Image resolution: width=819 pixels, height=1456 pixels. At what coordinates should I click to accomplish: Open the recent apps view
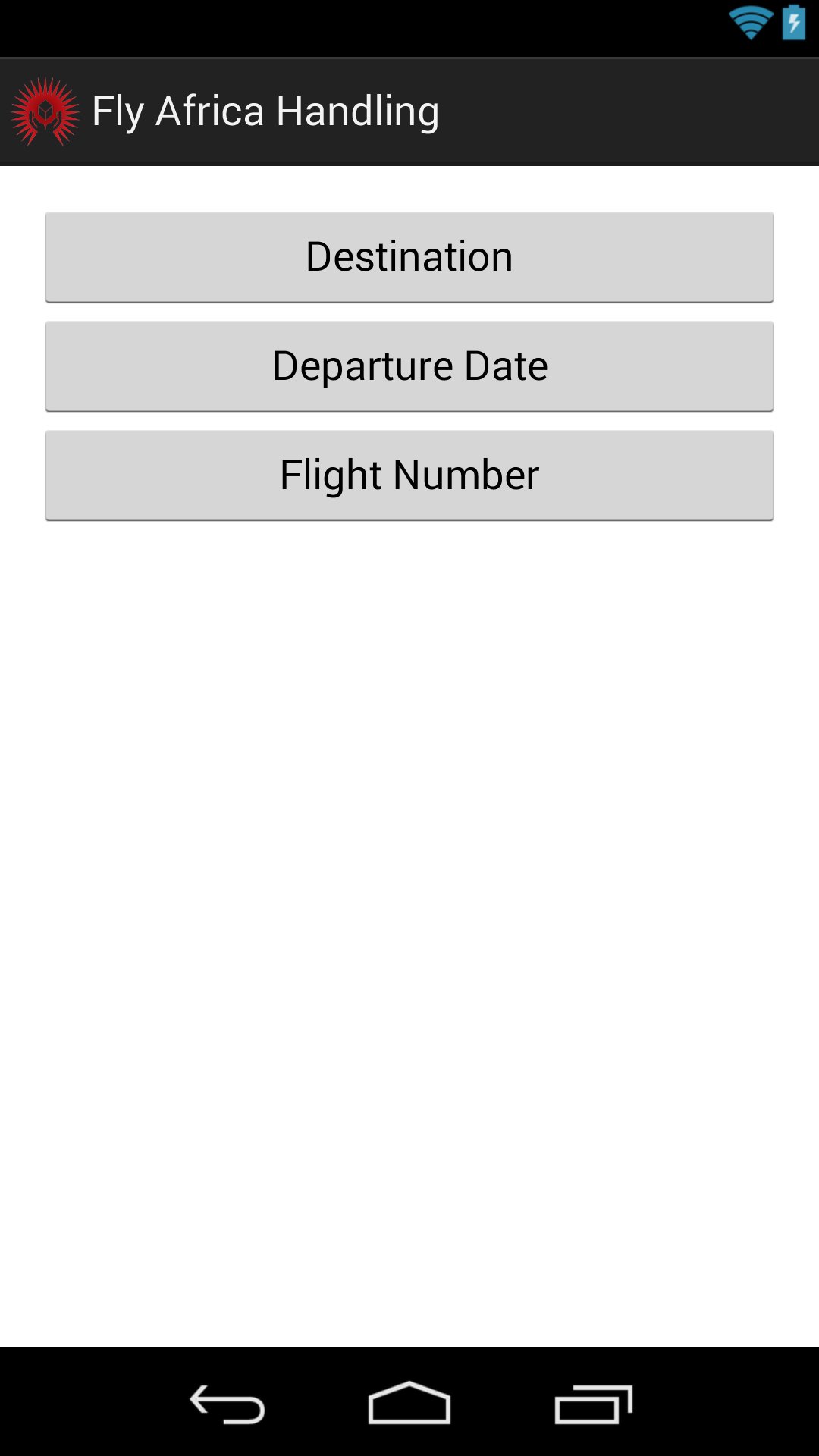coord(593,1404)
